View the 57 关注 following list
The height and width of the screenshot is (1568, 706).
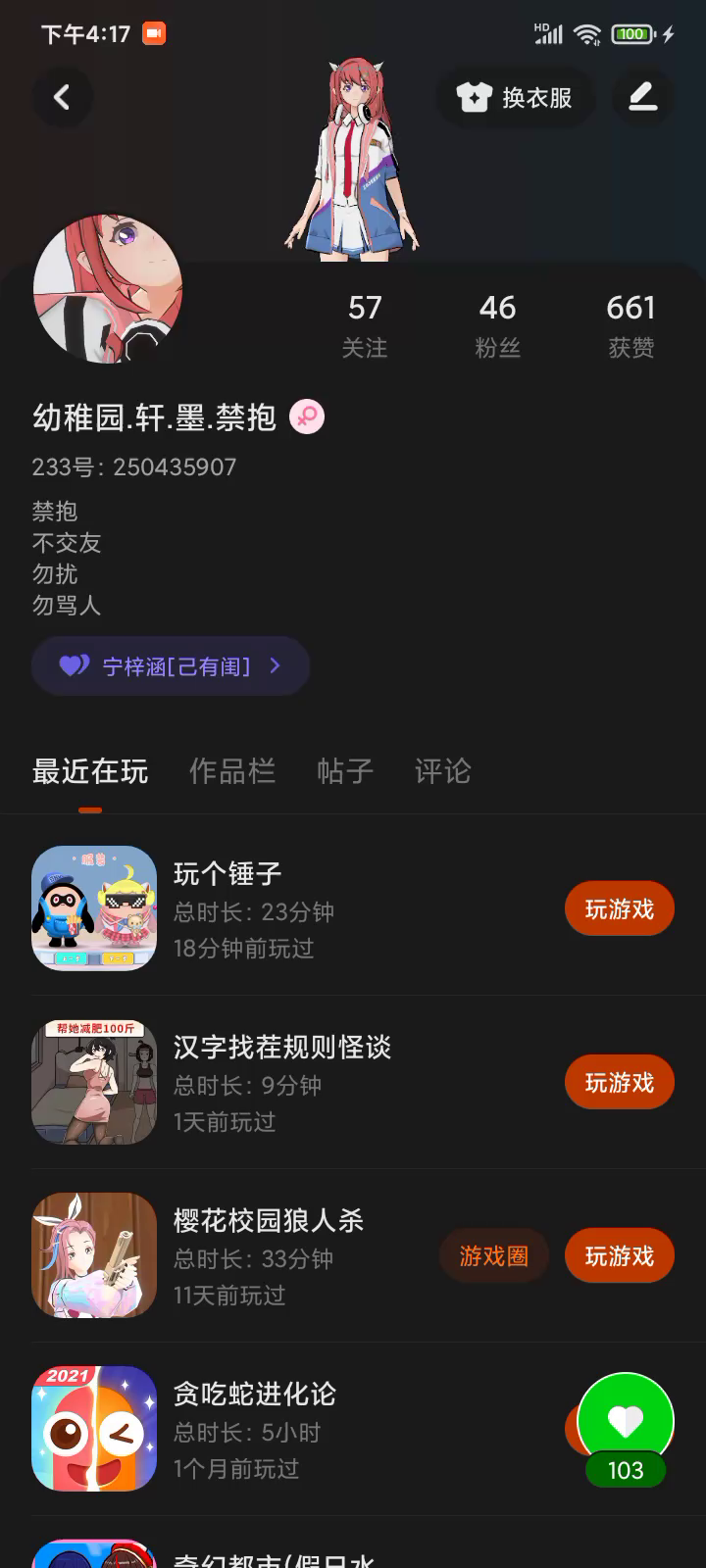pyautogui.click(x=365, y=325)
